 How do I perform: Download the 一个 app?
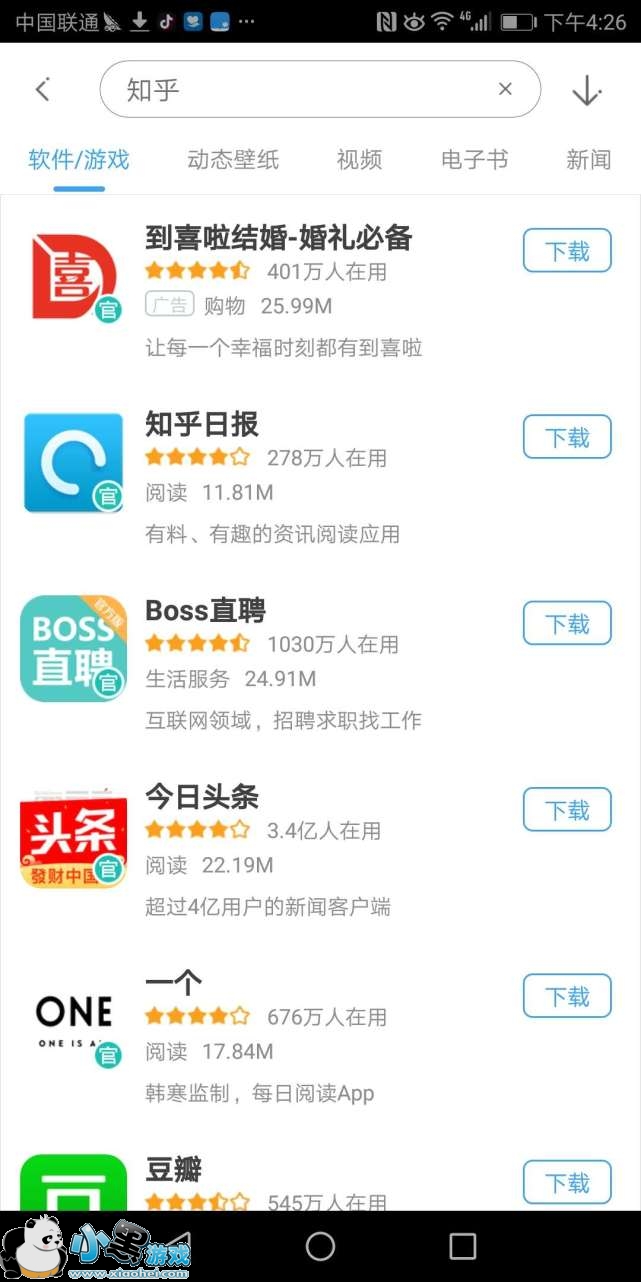[566, 996]
